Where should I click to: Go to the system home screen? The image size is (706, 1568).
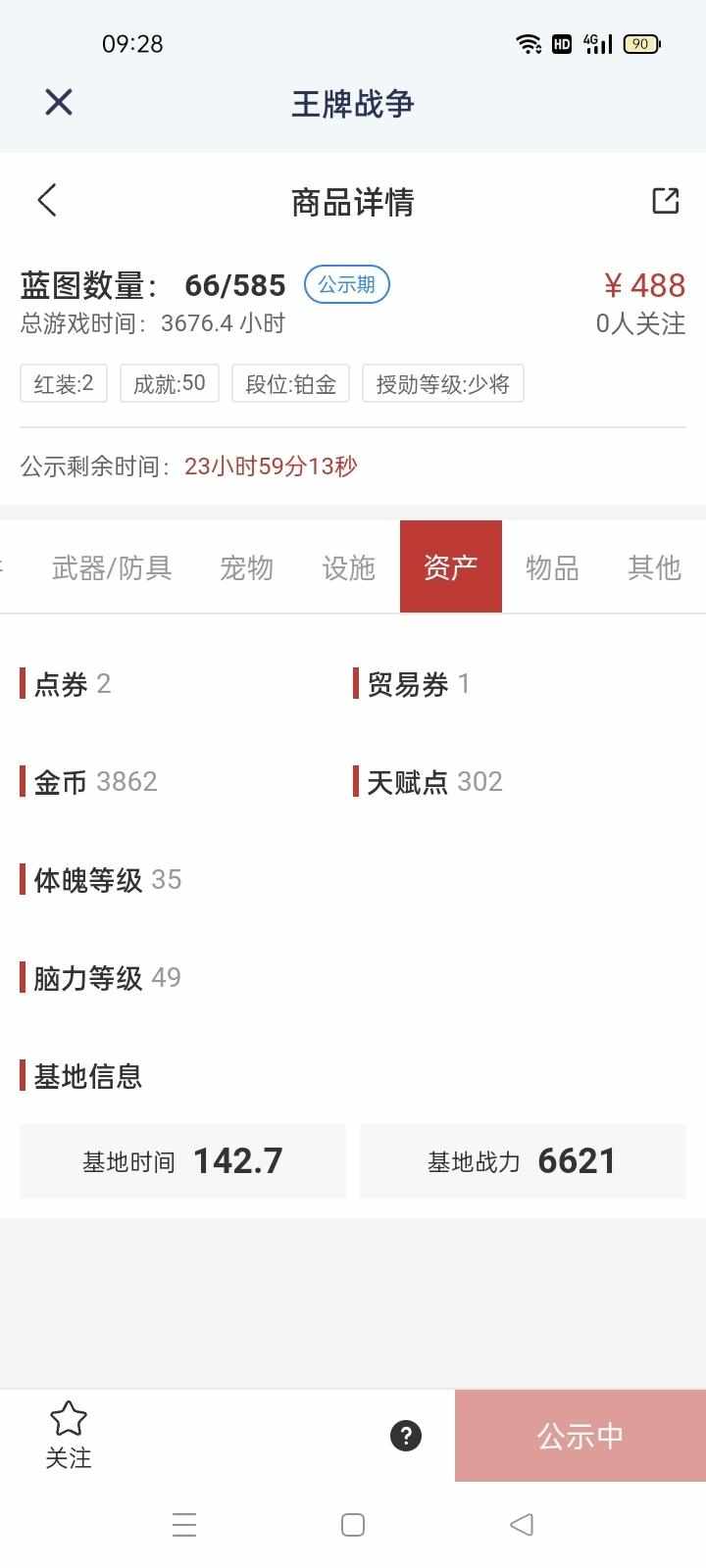[353, 1525]
